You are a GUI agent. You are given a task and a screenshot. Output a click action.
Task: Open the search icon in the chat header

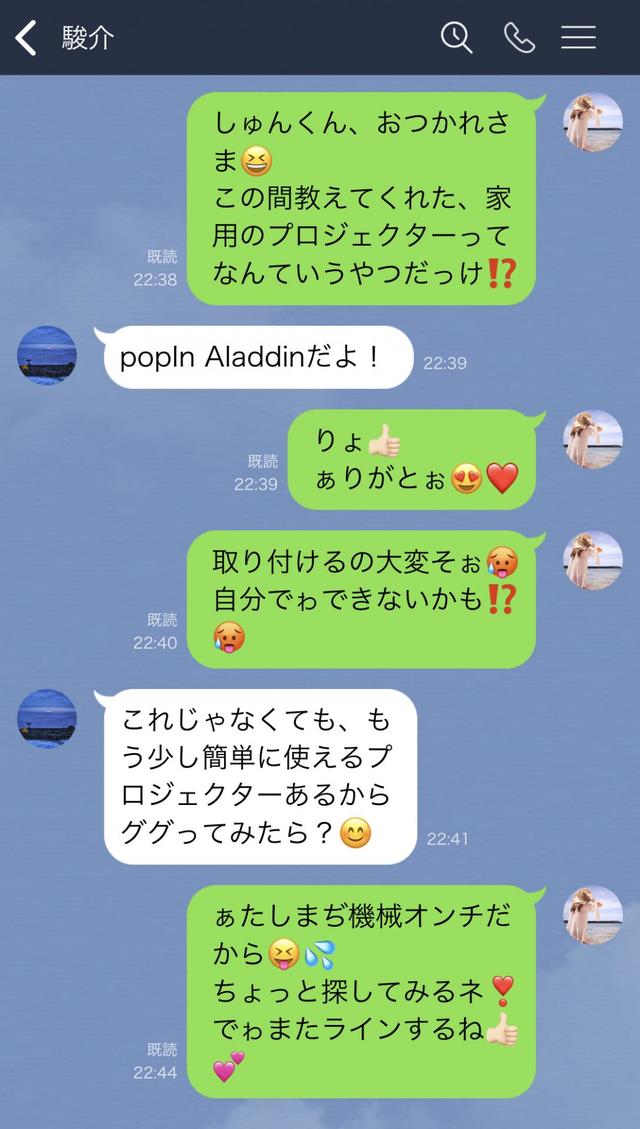pyautogui.click(x=456, y=38)
